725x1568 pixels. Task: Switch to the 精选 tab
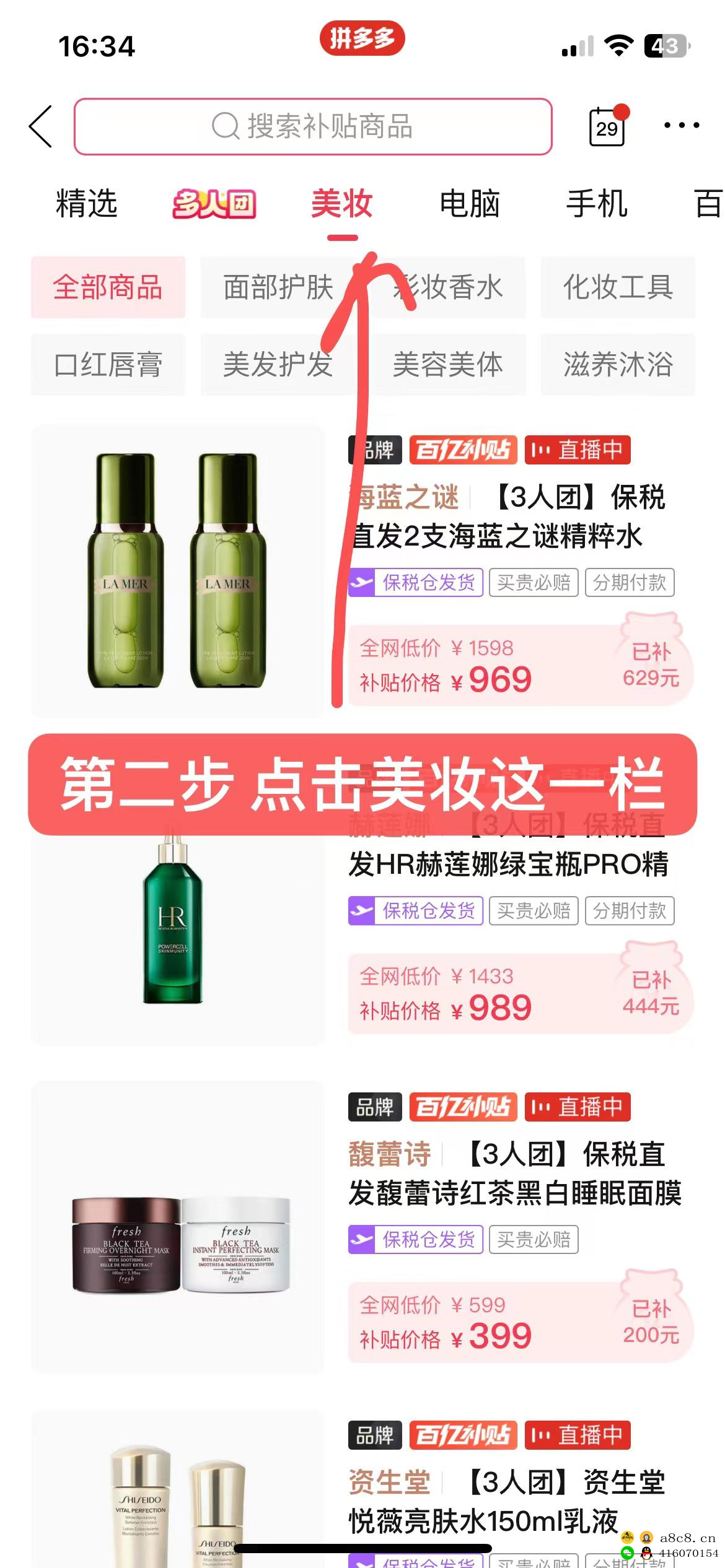pos(87,204)
